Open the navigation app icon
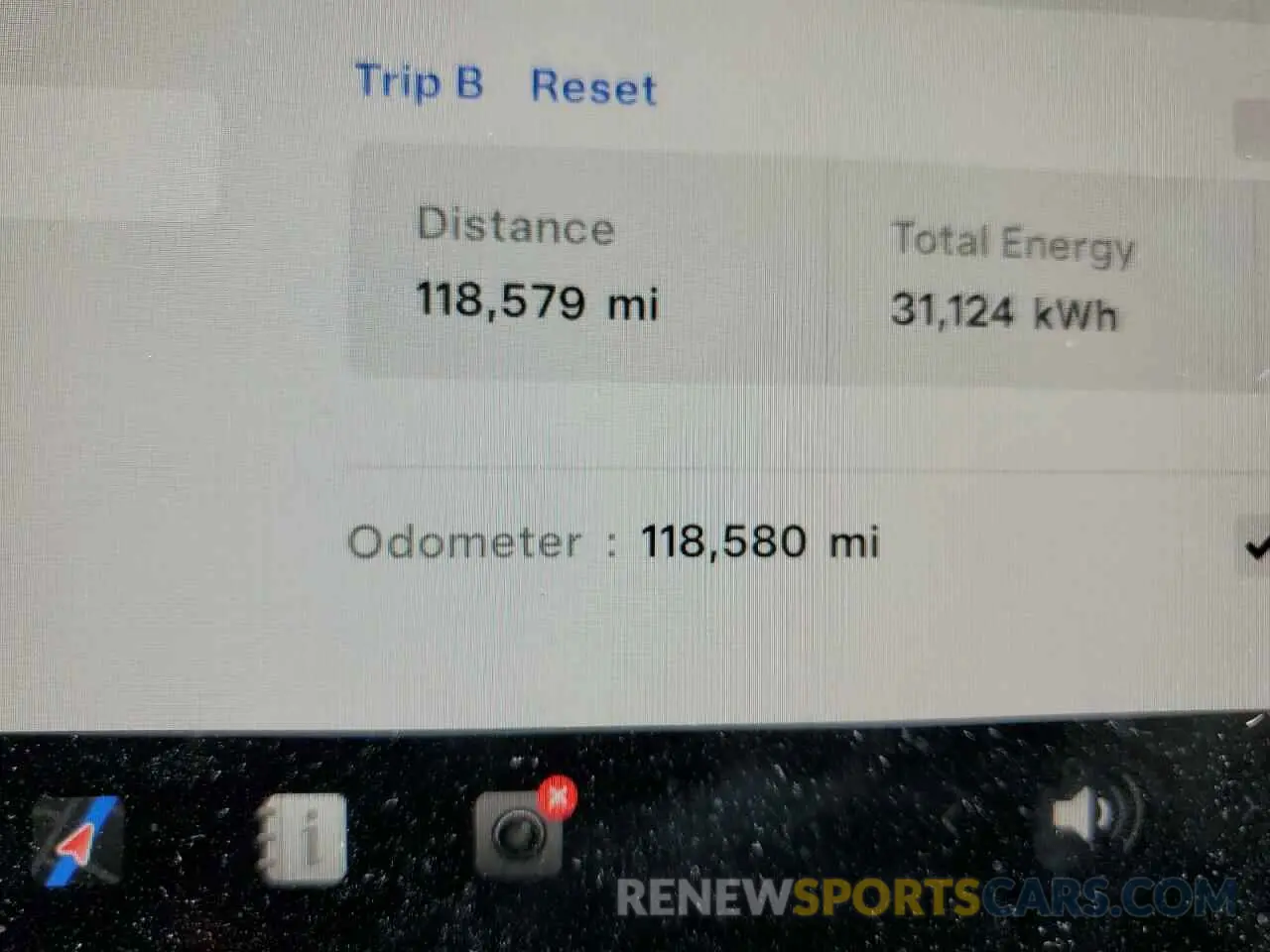This screenshot has width=1270, height=952. point(77,841)
